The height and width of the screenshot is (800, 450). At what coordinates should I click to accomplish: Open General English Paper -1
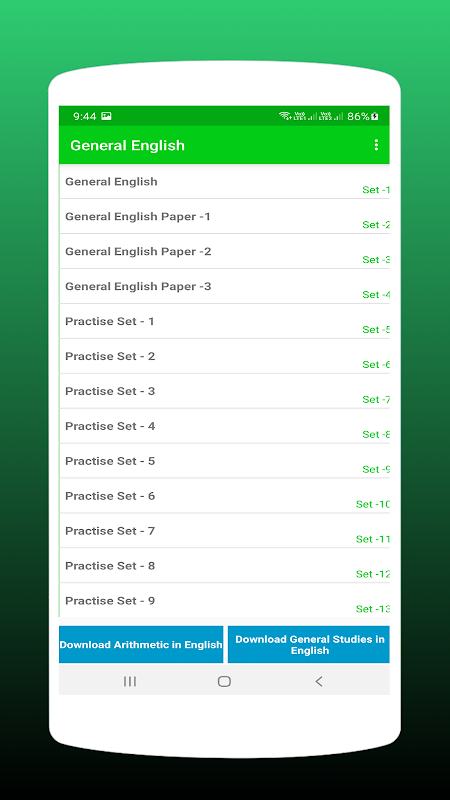[224, 216]
